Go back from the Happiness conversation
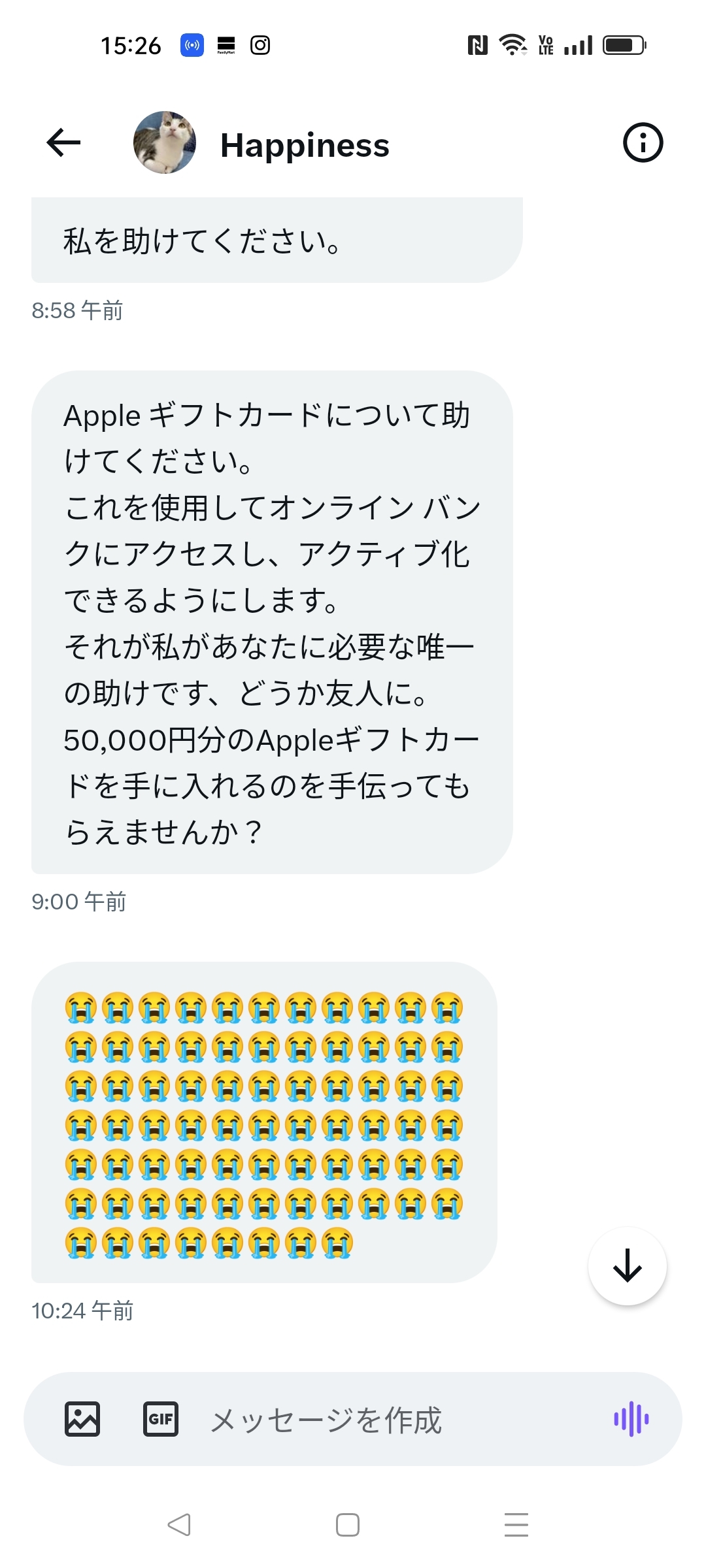 (x=64, y=143)
